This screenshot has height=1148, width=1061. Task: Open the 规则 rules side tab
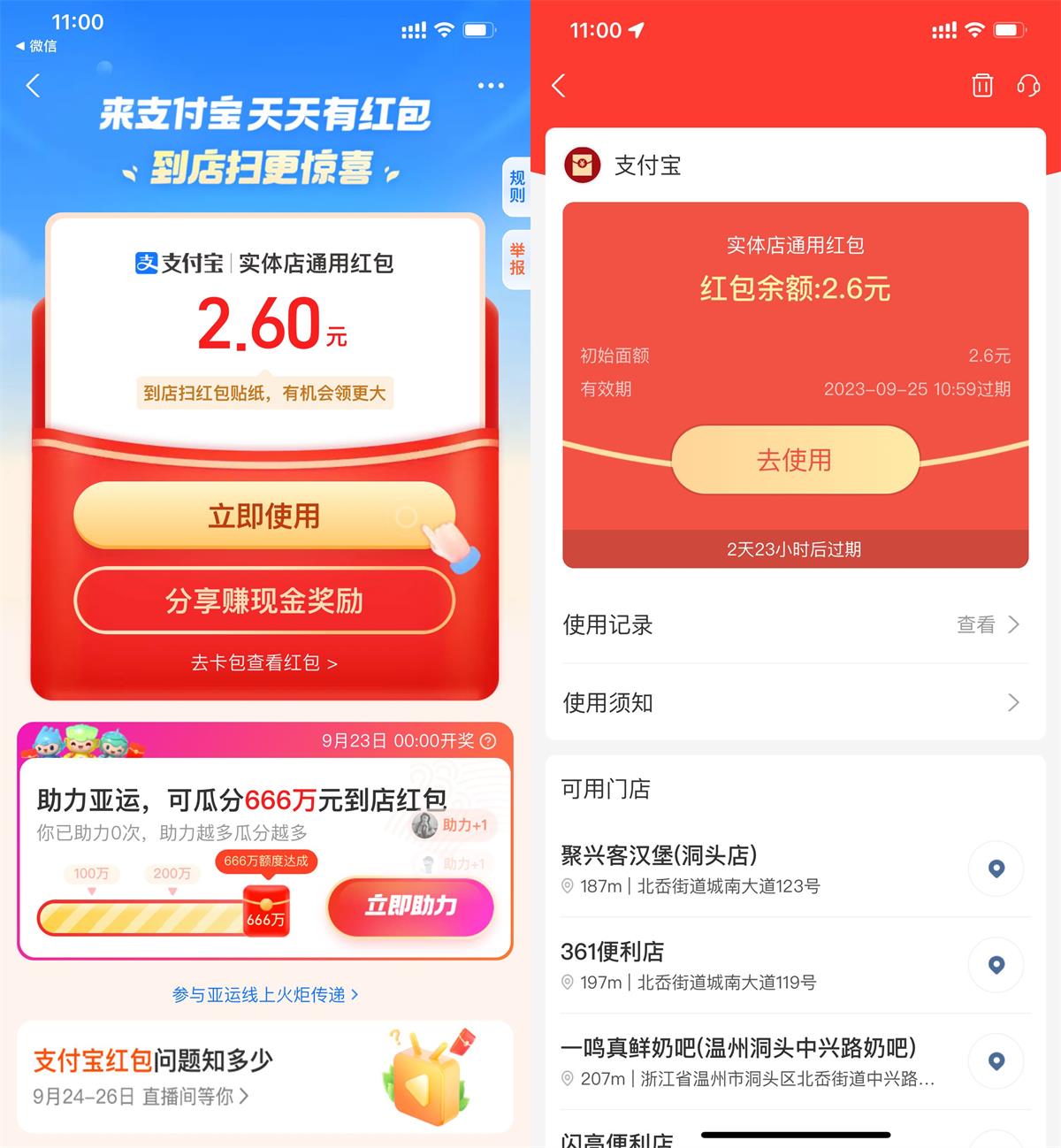pyautogui.click(x=517, y=187)
